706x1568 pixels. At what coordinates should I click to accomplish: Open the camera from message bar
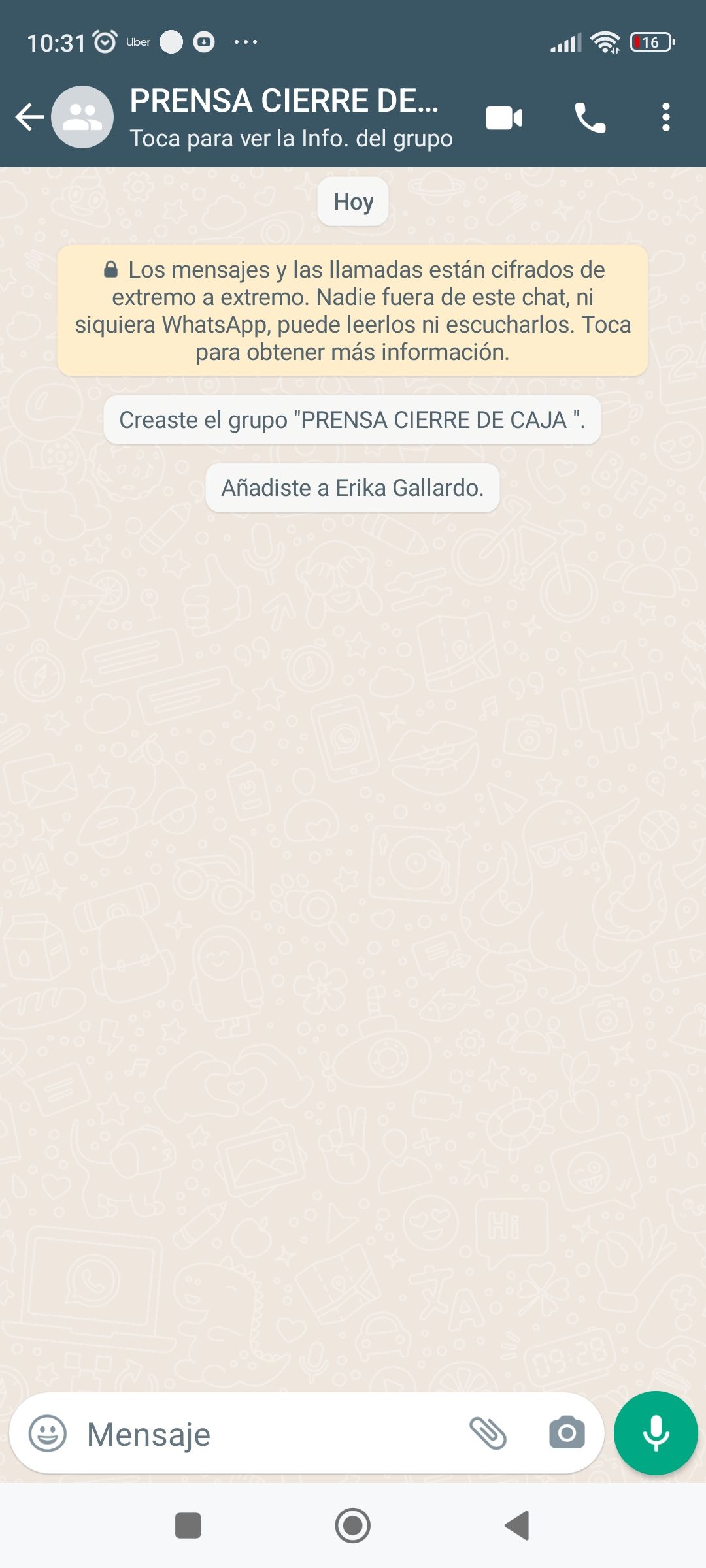pos(567,1433)
